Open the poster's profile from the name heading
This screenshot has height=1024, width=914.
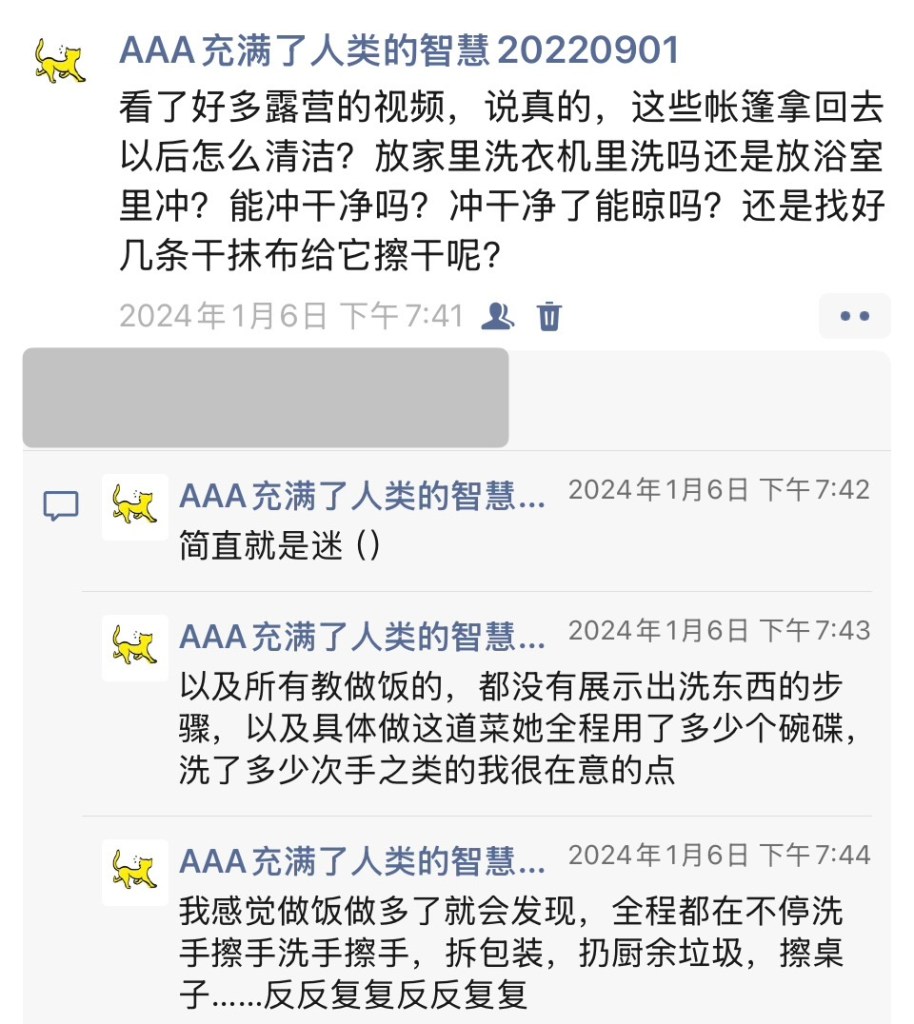point(399,49)
